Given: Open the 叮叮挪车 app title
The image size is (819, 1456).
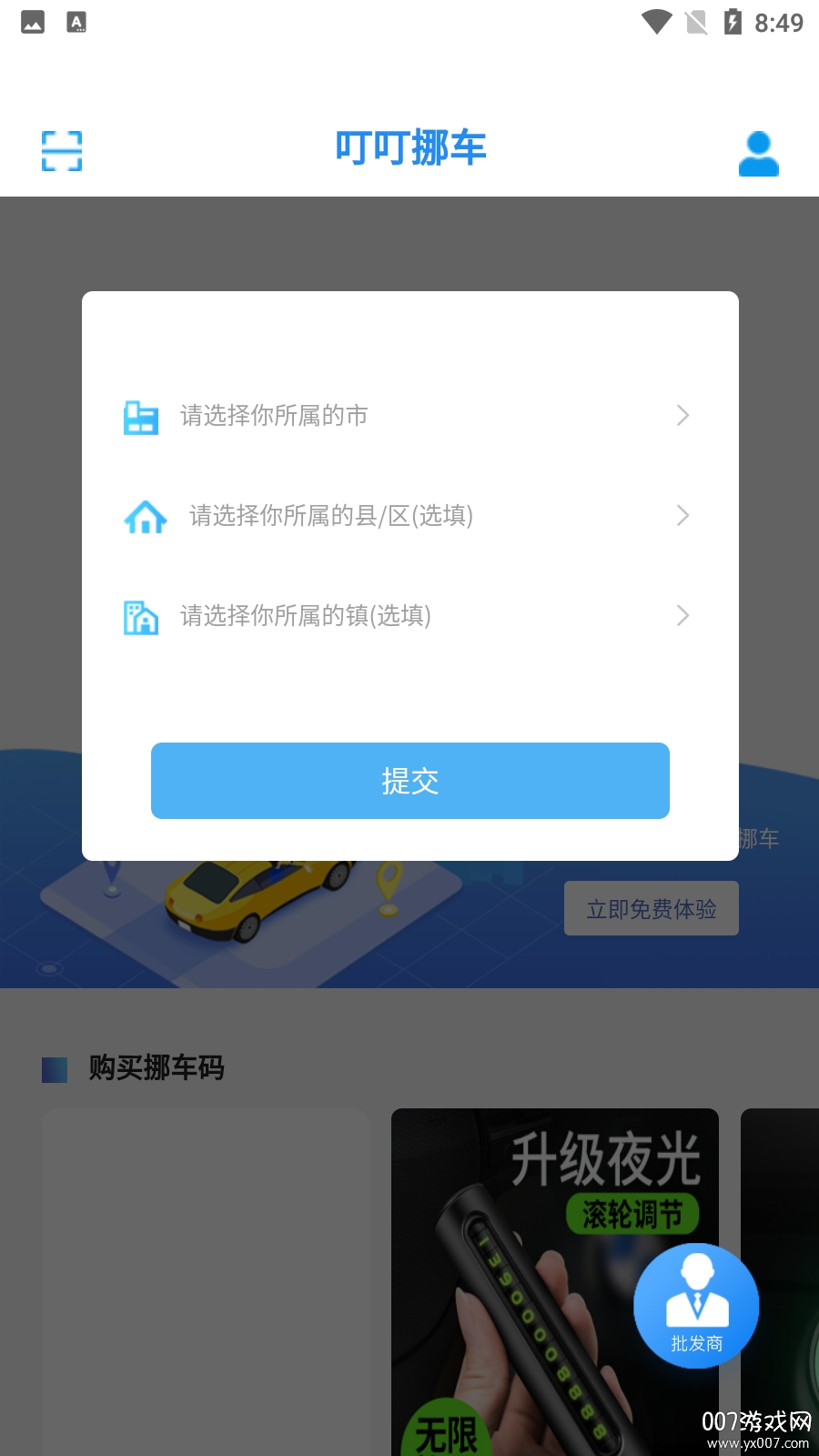Looking at the screenshot, I should pyautogui.click(x=409, y=147).
